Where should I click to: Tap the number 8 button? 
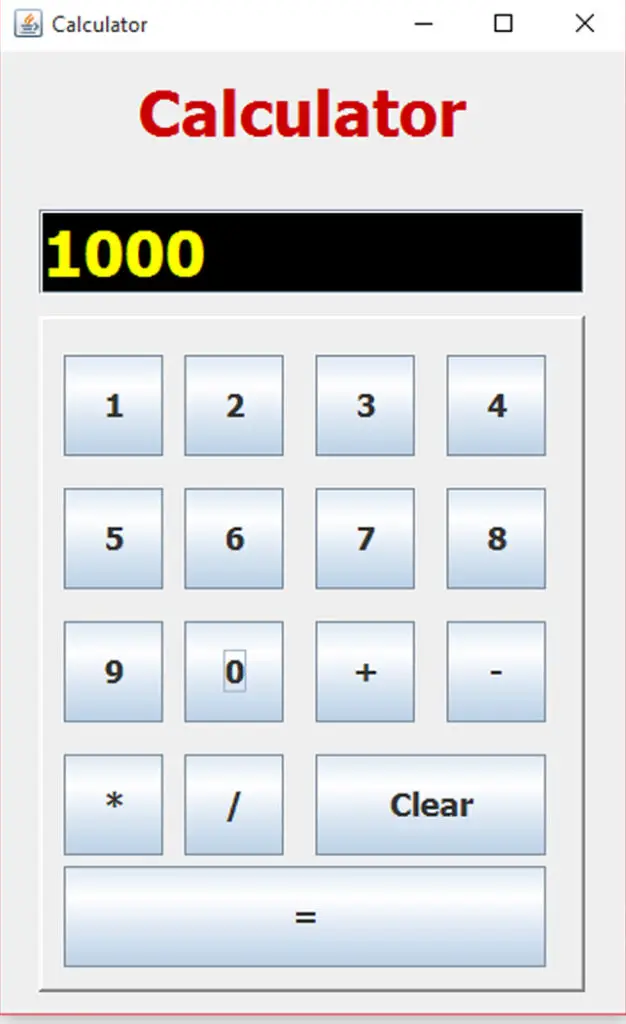[496, 538]
